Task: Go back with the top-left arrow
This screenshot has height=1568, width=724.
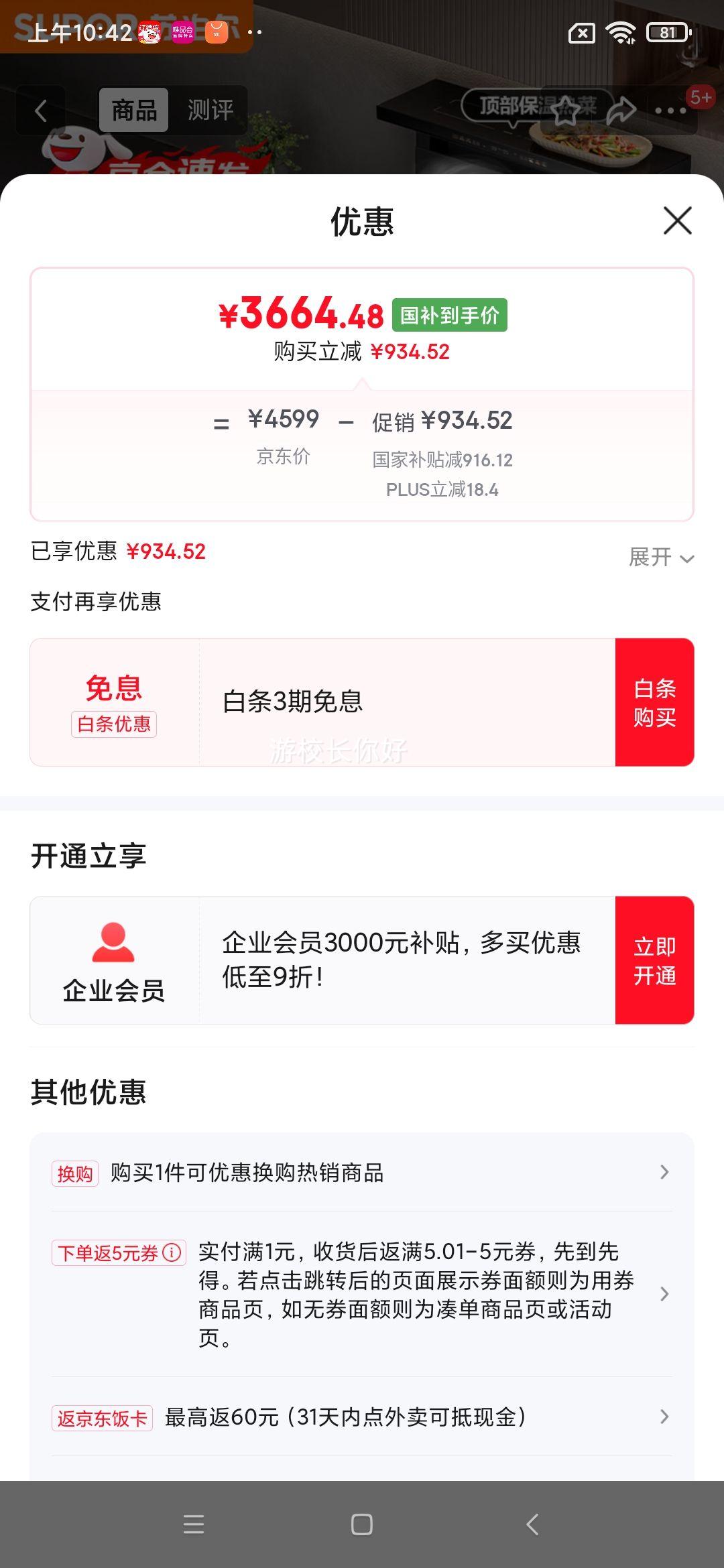Action: point(41,111)
